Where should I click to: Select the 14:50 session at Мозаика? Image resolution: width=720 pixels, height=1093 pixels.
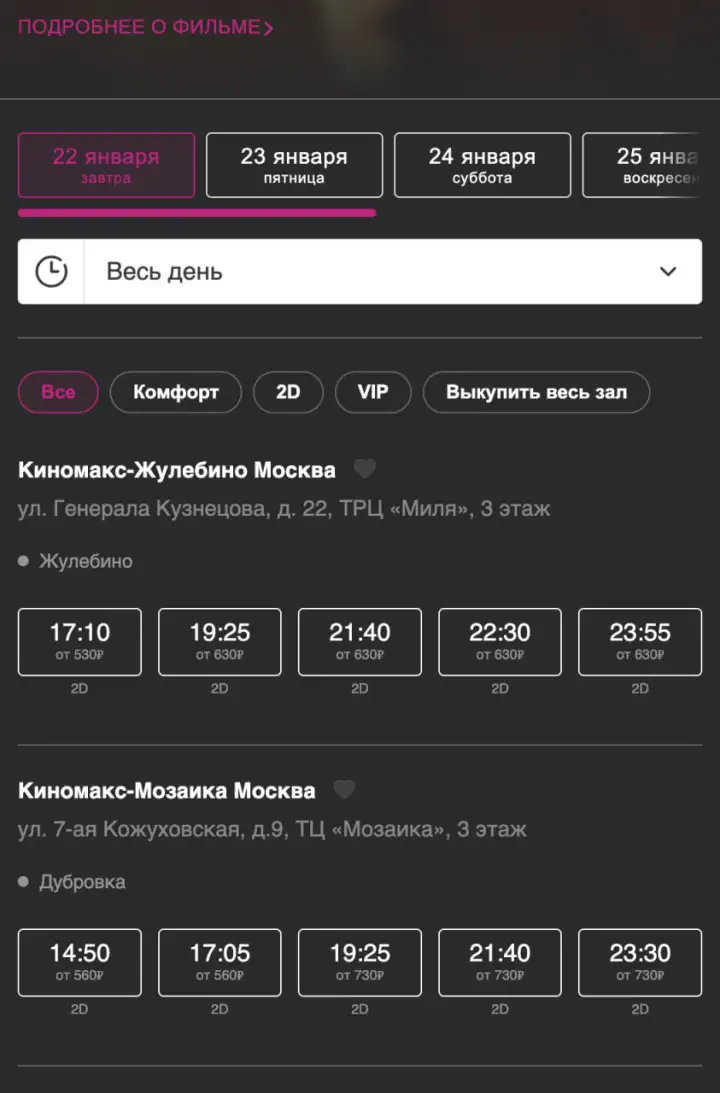click(x=80, y=962)
